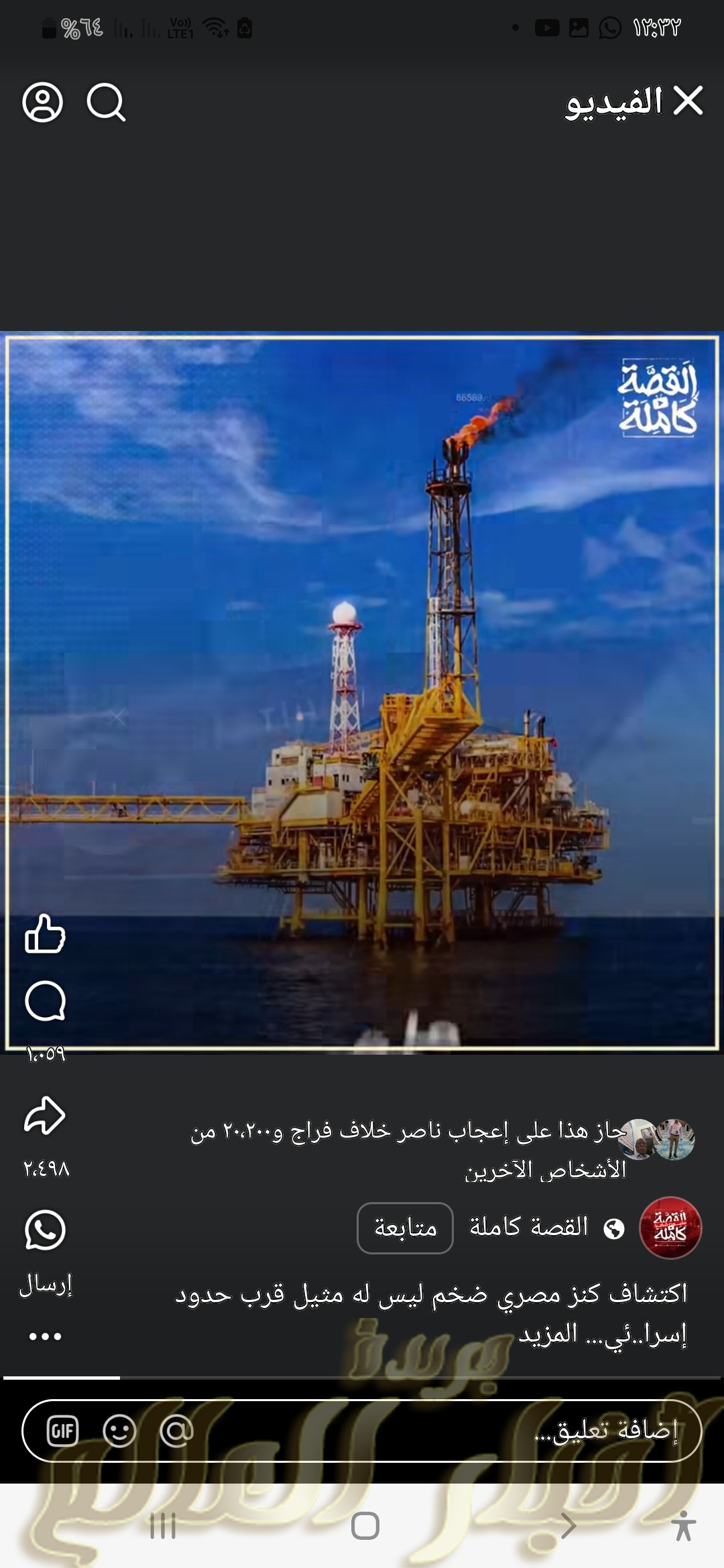Open recent apps from navigation bar
Screen dimensions: 724x1568
pos(163,1526)
